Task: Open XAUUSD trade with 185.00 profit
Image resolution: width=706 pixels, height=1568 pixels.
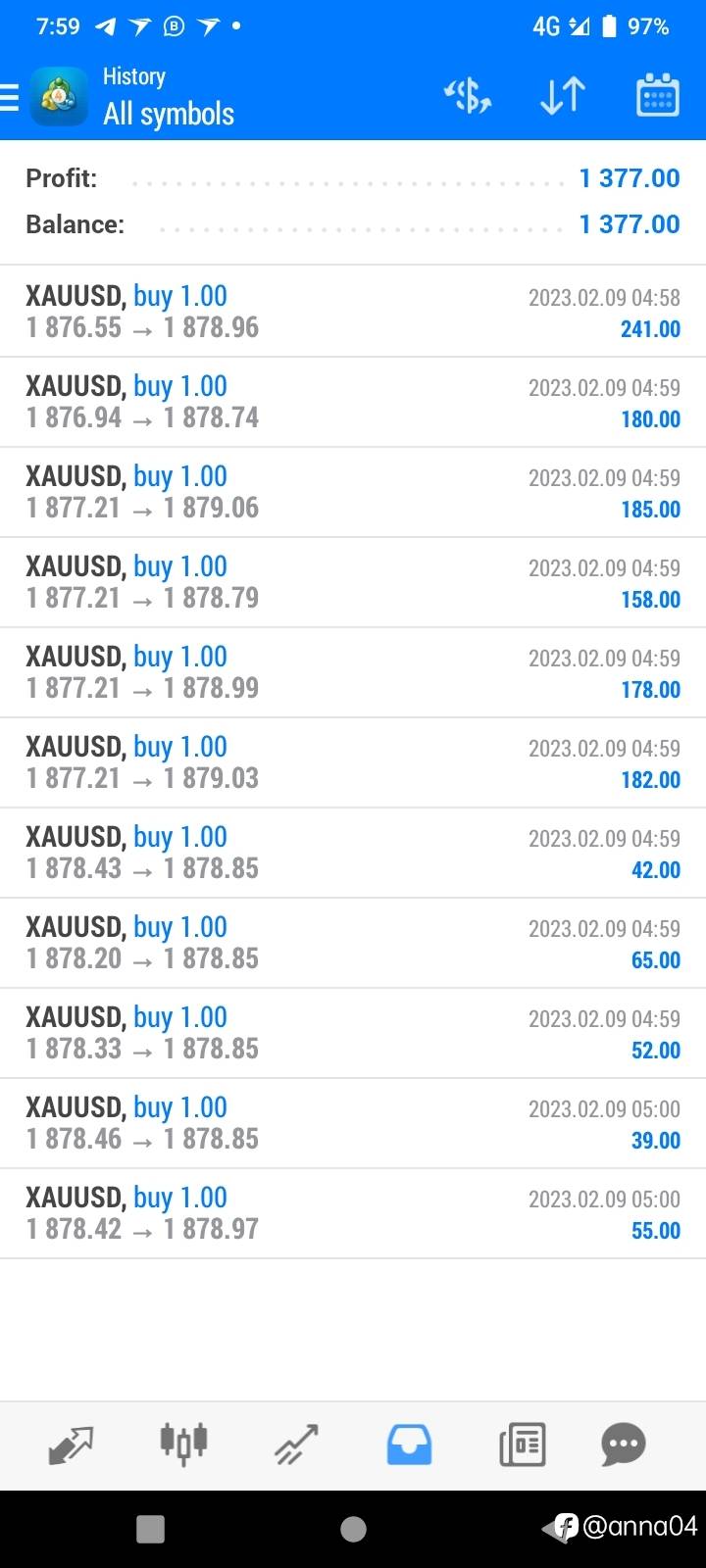Action: coord(353,492)
